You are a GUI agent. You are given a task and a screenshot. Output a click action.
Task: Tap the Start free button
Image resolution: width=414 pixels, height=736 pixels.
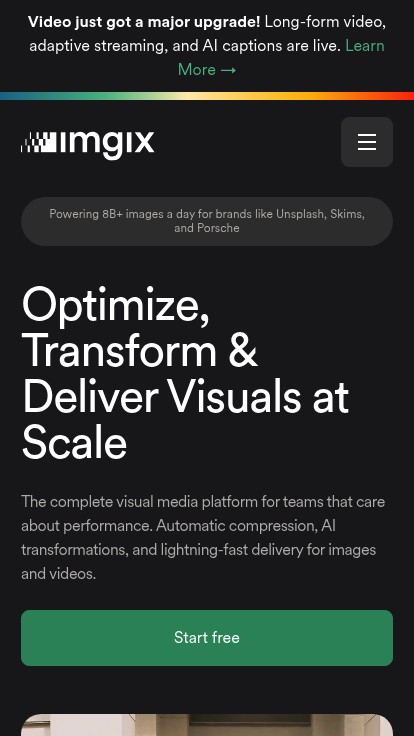click(x=207, y=637)
